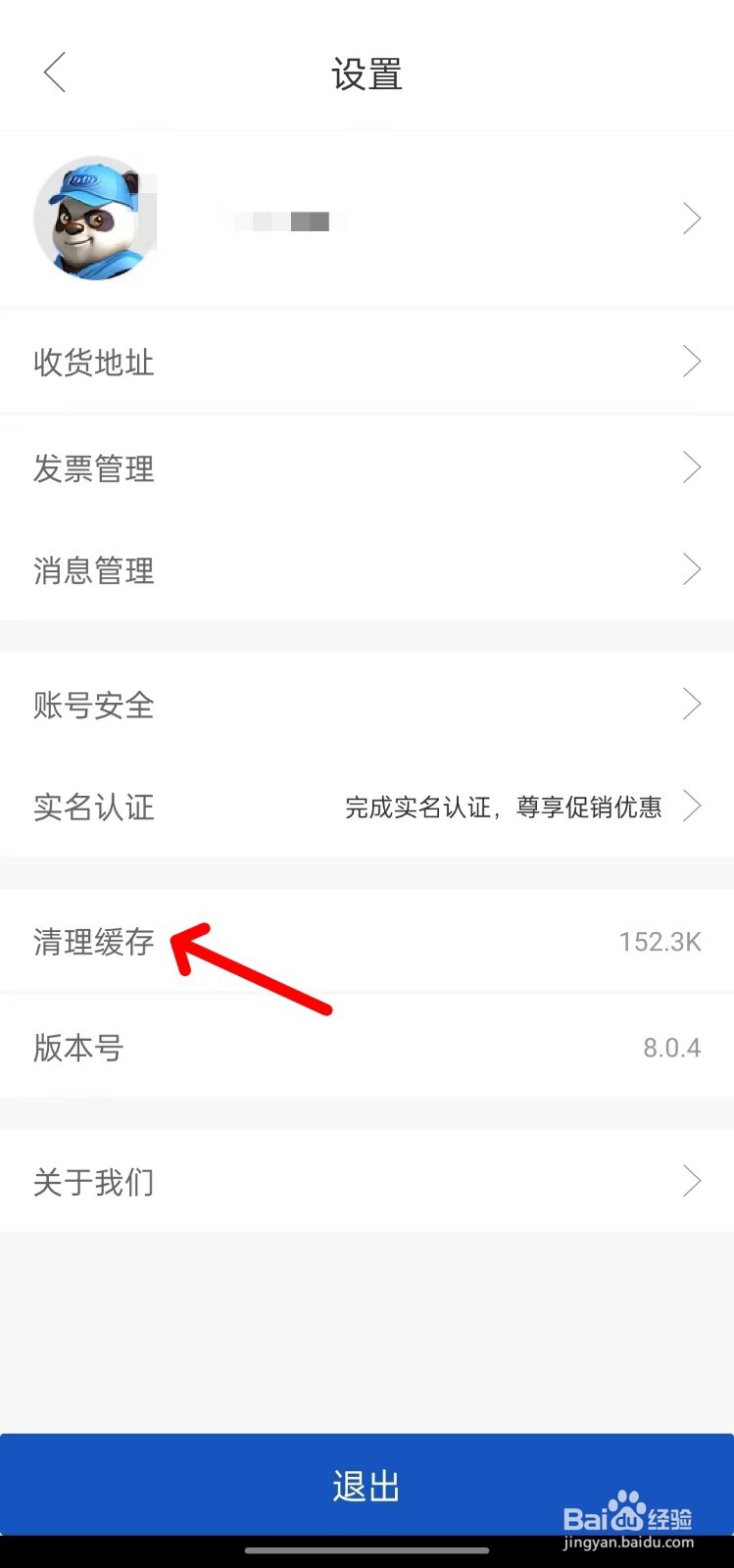Start 实名认证 real-name verification
This screenshot has height=1568, width=734.
[x=92, y=808]
